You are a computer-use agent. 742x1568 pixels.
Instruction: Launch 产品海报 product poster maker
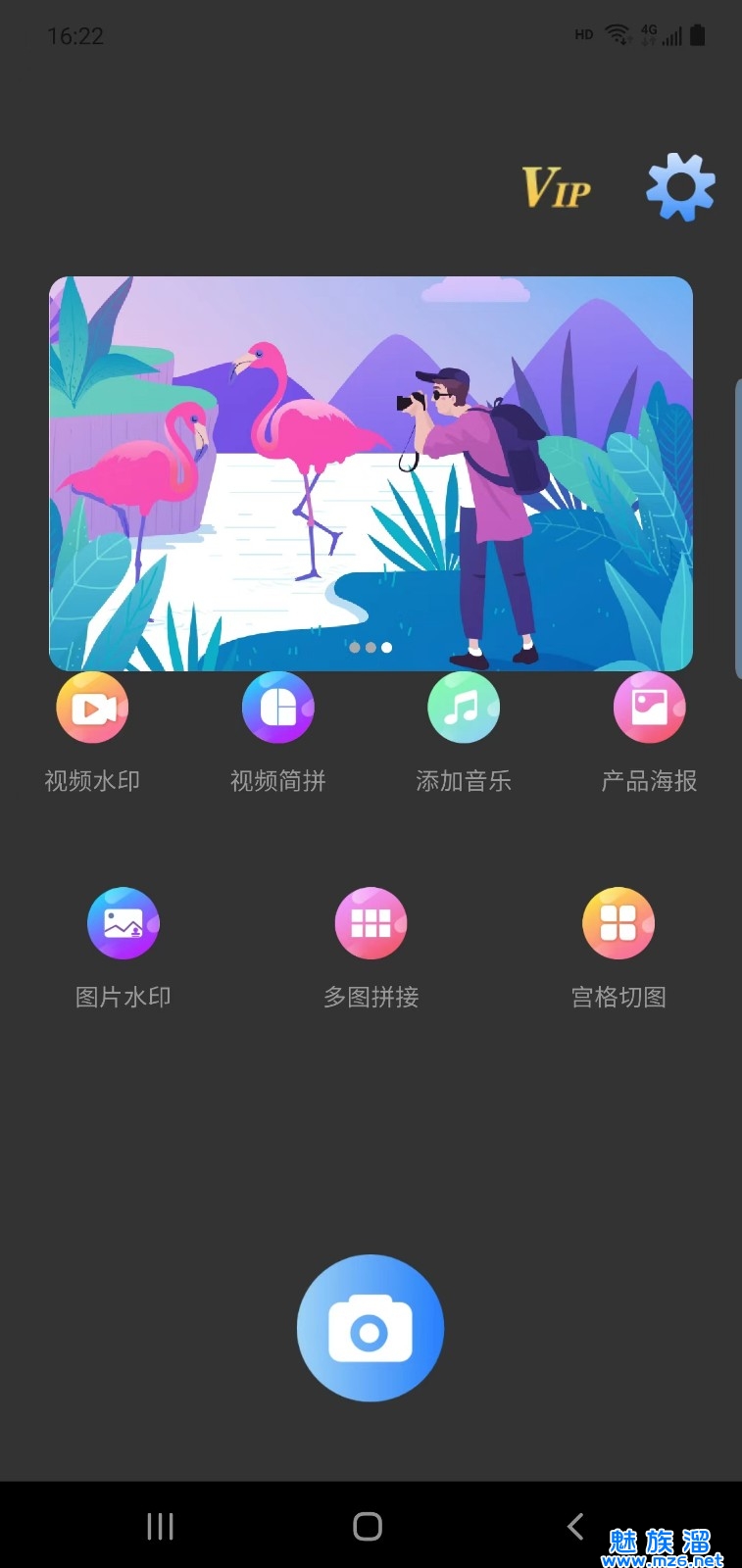[649, 709]
